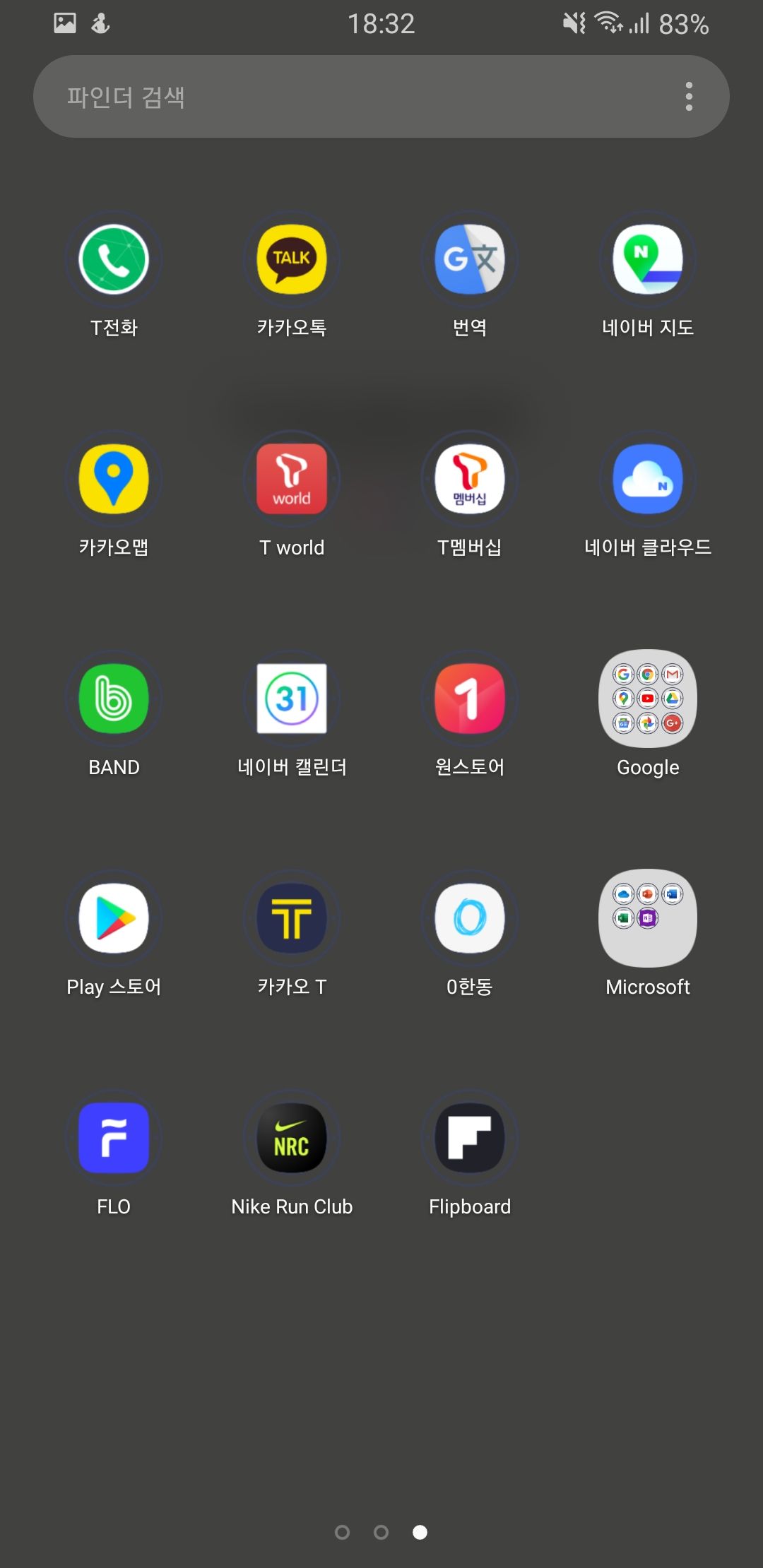Open the three-dot overflow menu
Image resolution: width=763 pixels, height=1568 pixels.
689,97
